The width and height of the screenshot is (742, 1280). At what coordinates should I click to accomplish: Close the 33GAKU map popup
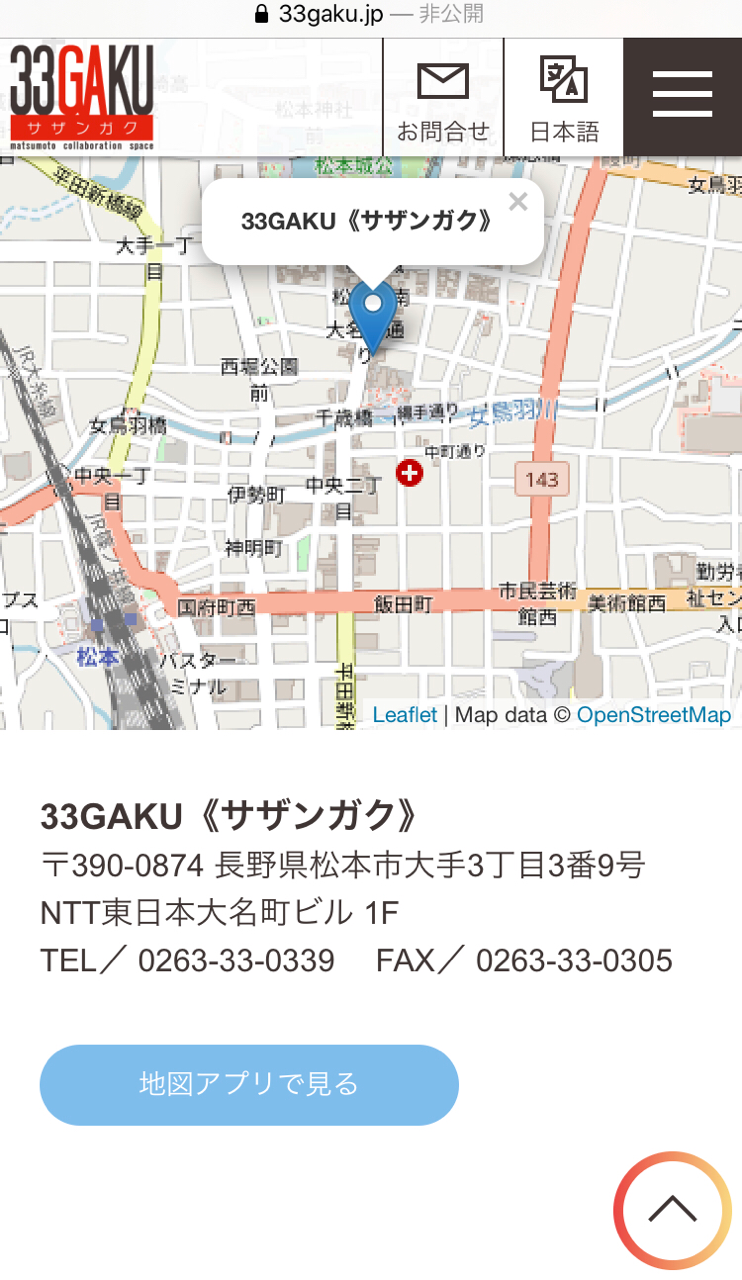pos(517,202)
